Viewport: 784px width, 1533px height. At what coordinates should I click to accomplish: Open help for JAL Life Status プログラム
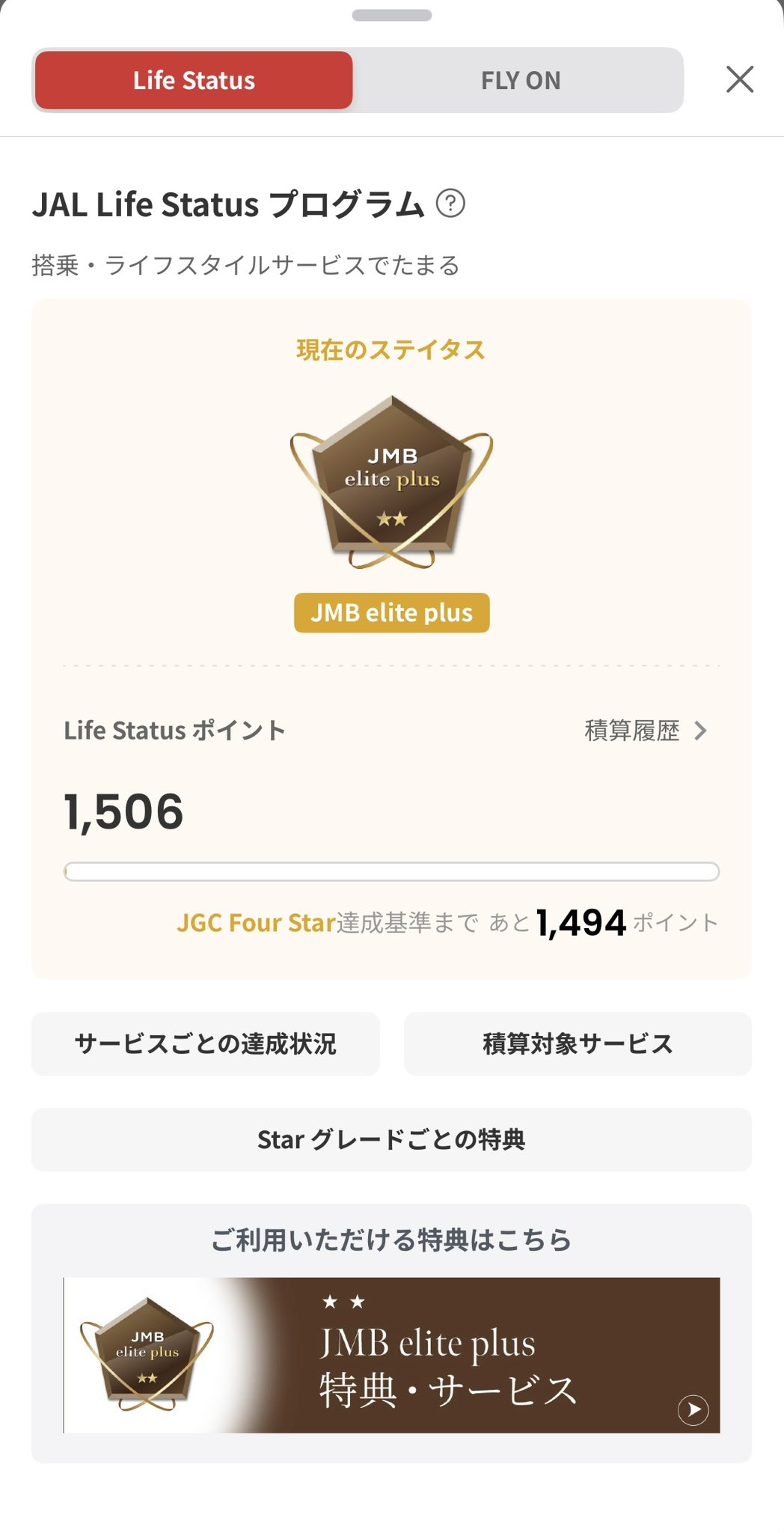click(x=450, y=203)
